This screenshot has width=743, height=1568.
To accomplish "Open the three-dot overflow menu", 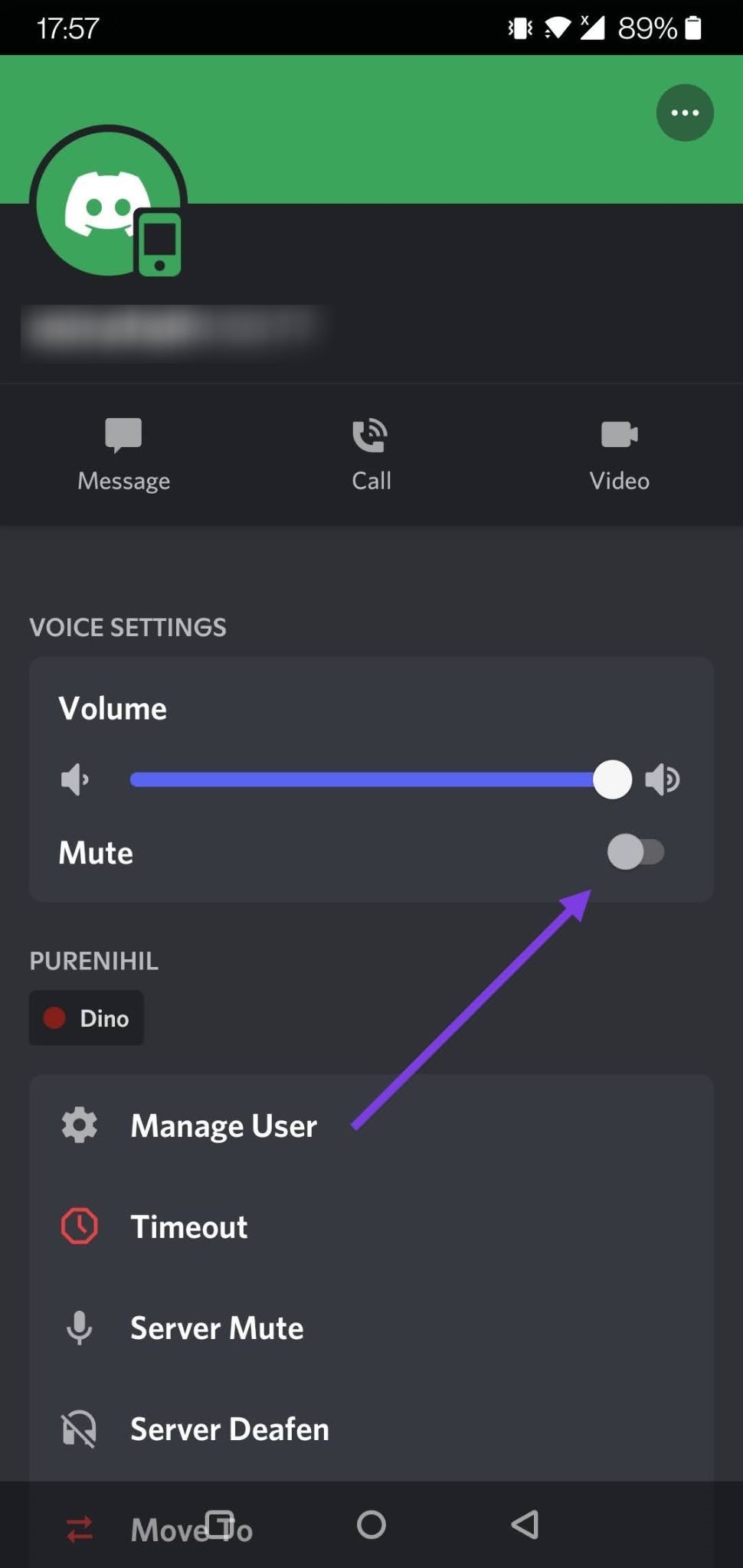I will point(684,113).
